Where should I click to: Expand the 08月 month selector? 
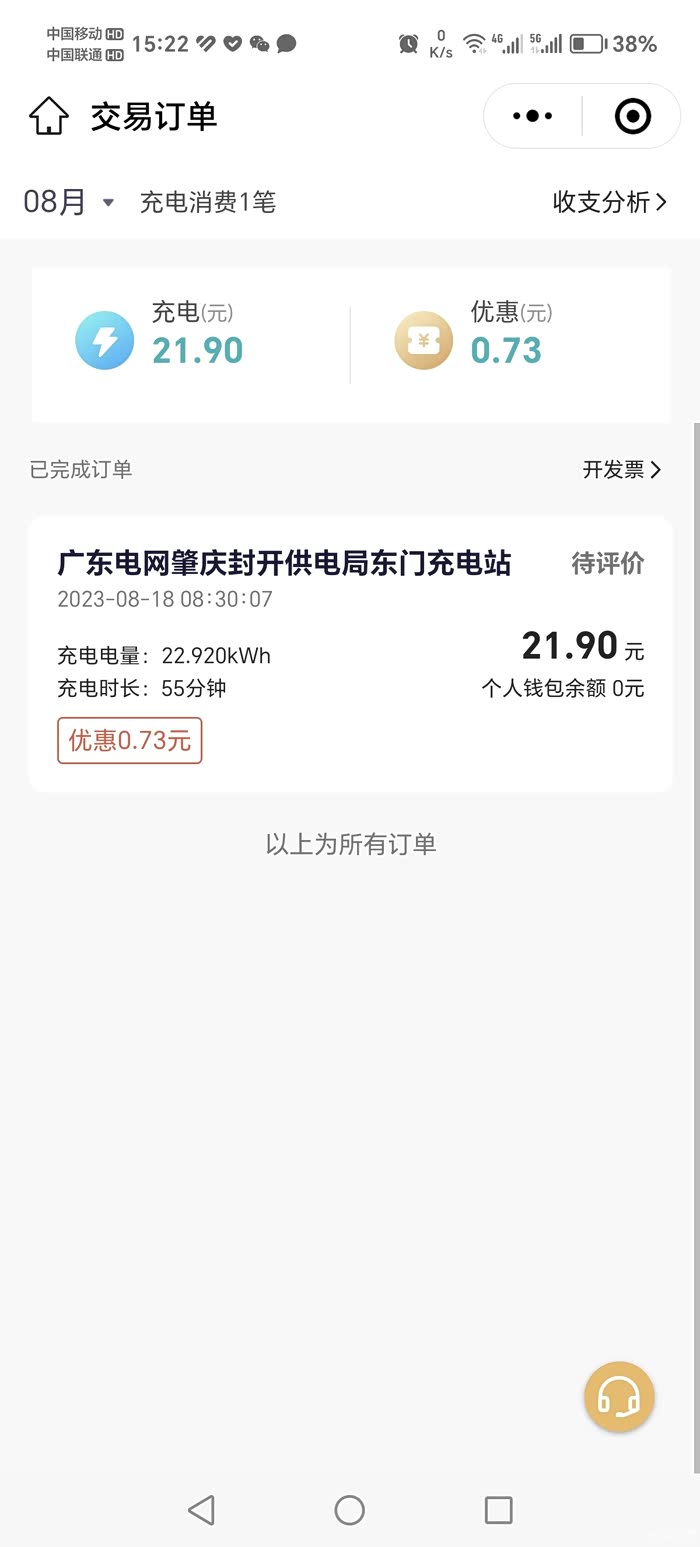(69, 202)
